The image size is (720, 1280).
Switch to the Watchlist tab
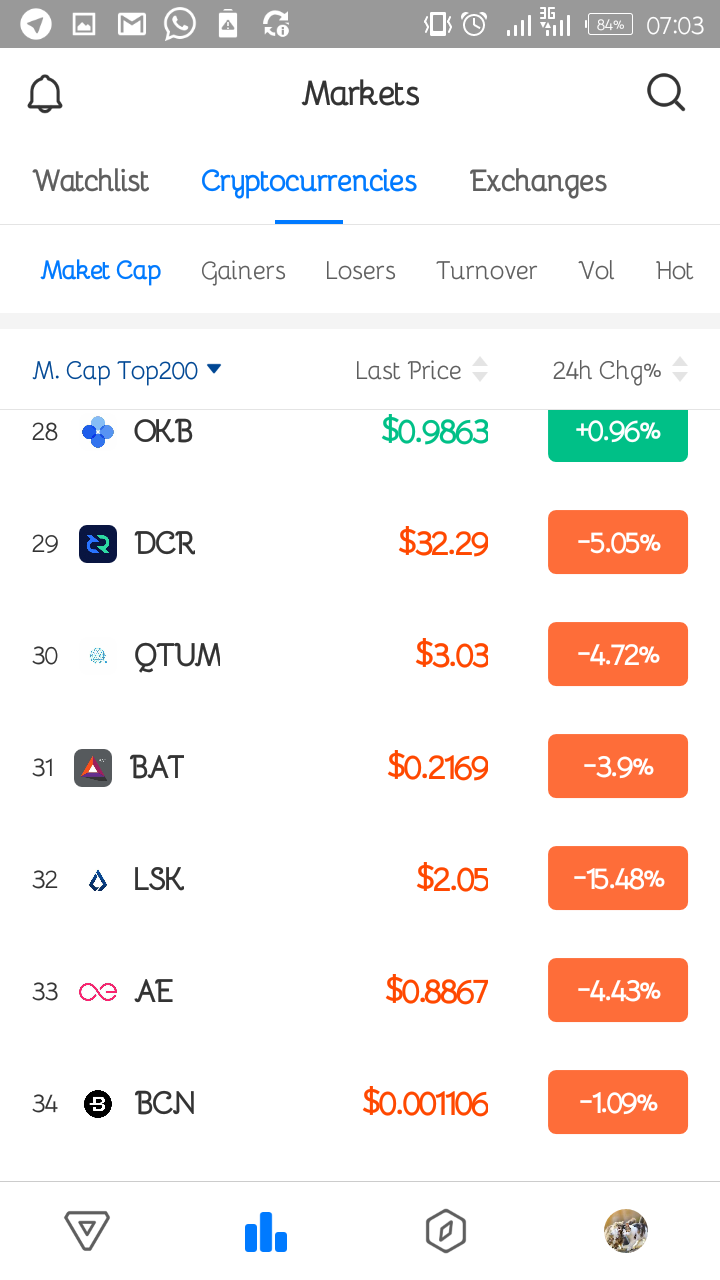click(91, 181)
